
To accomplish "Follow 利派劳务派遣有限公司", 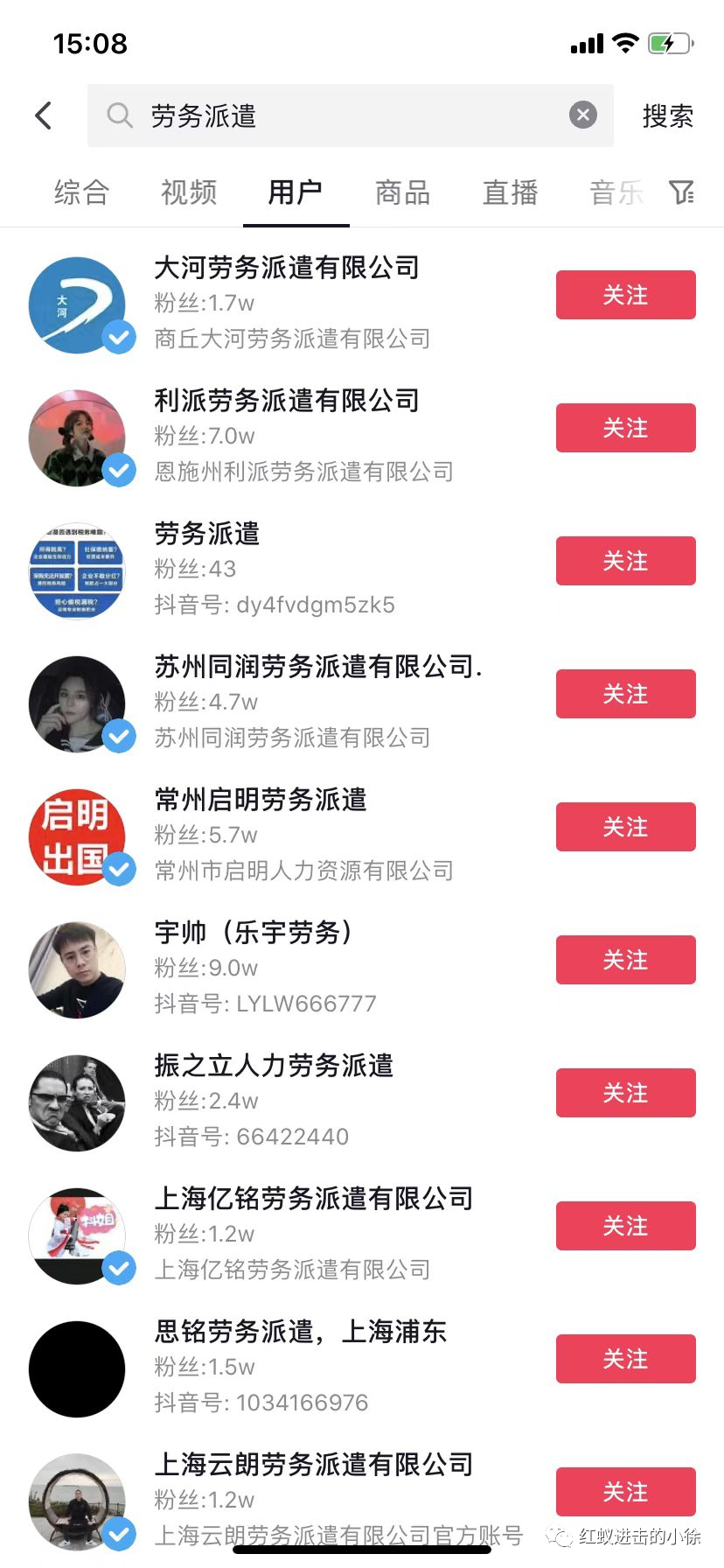I will (625, 428).
